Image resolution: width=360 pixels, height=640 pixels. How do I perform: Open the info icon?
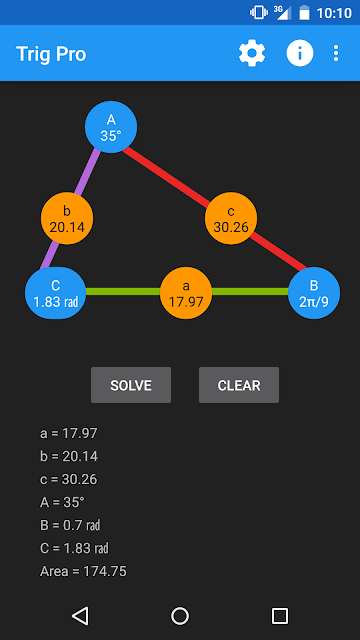tap(300, 53)
